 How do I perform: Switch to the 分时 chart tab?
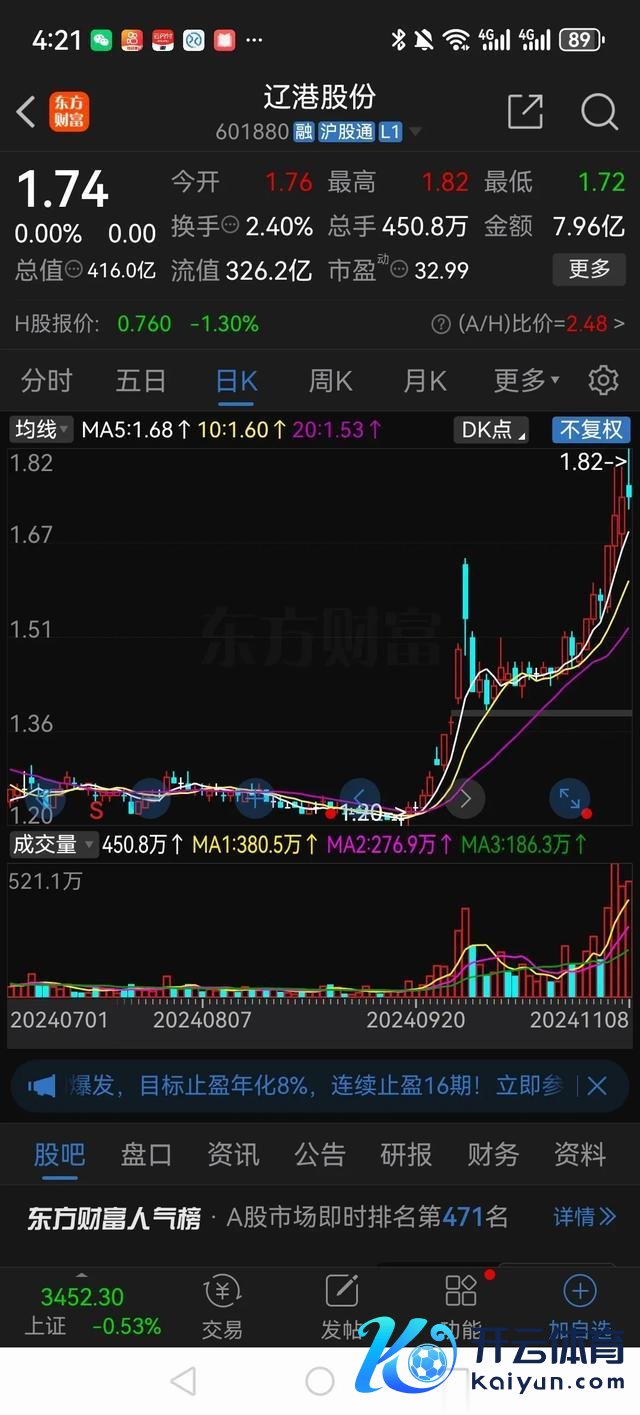tap(47, 381)
